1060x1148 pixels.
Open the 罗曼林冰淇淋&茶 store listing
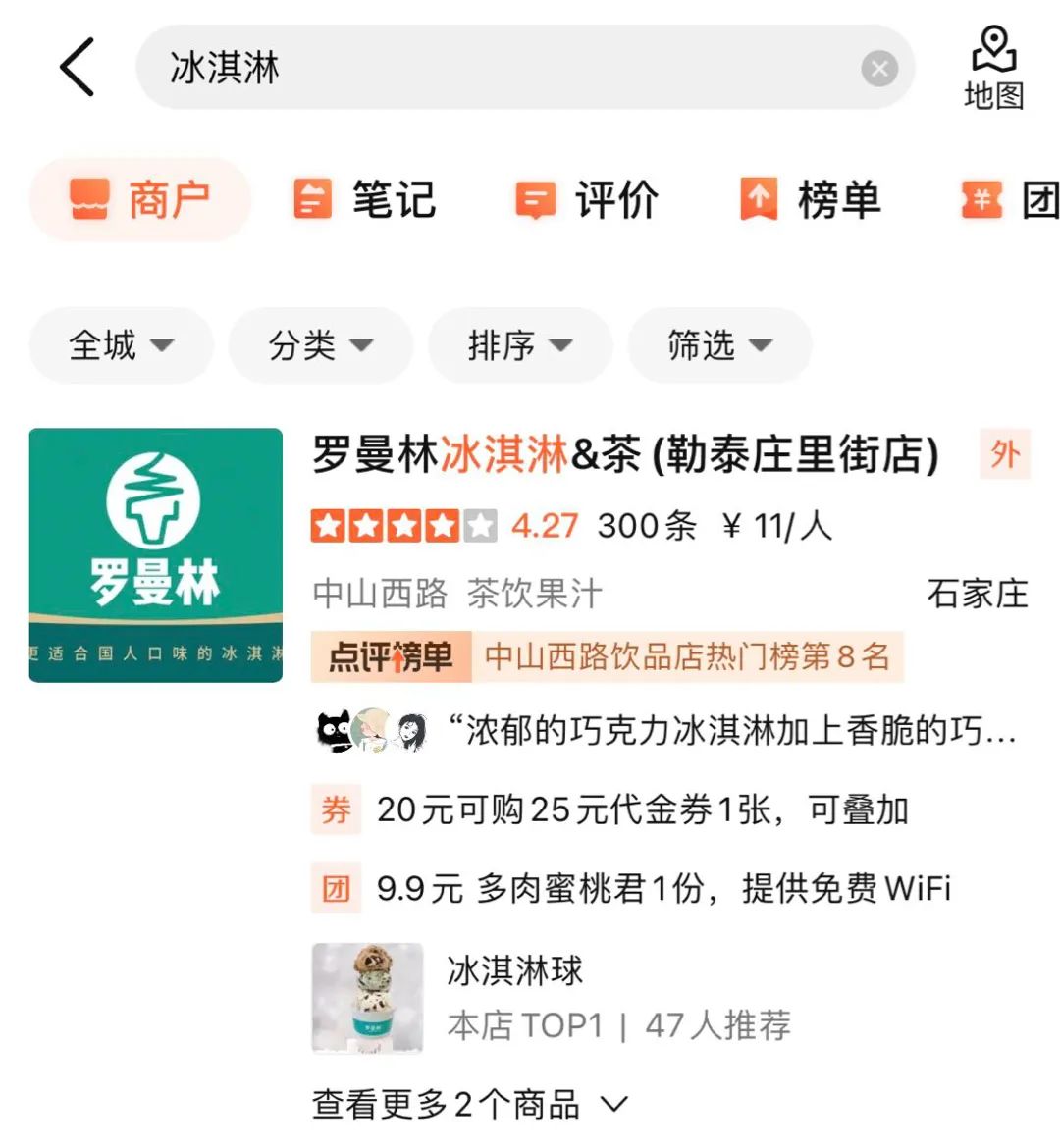click(624, 455)
